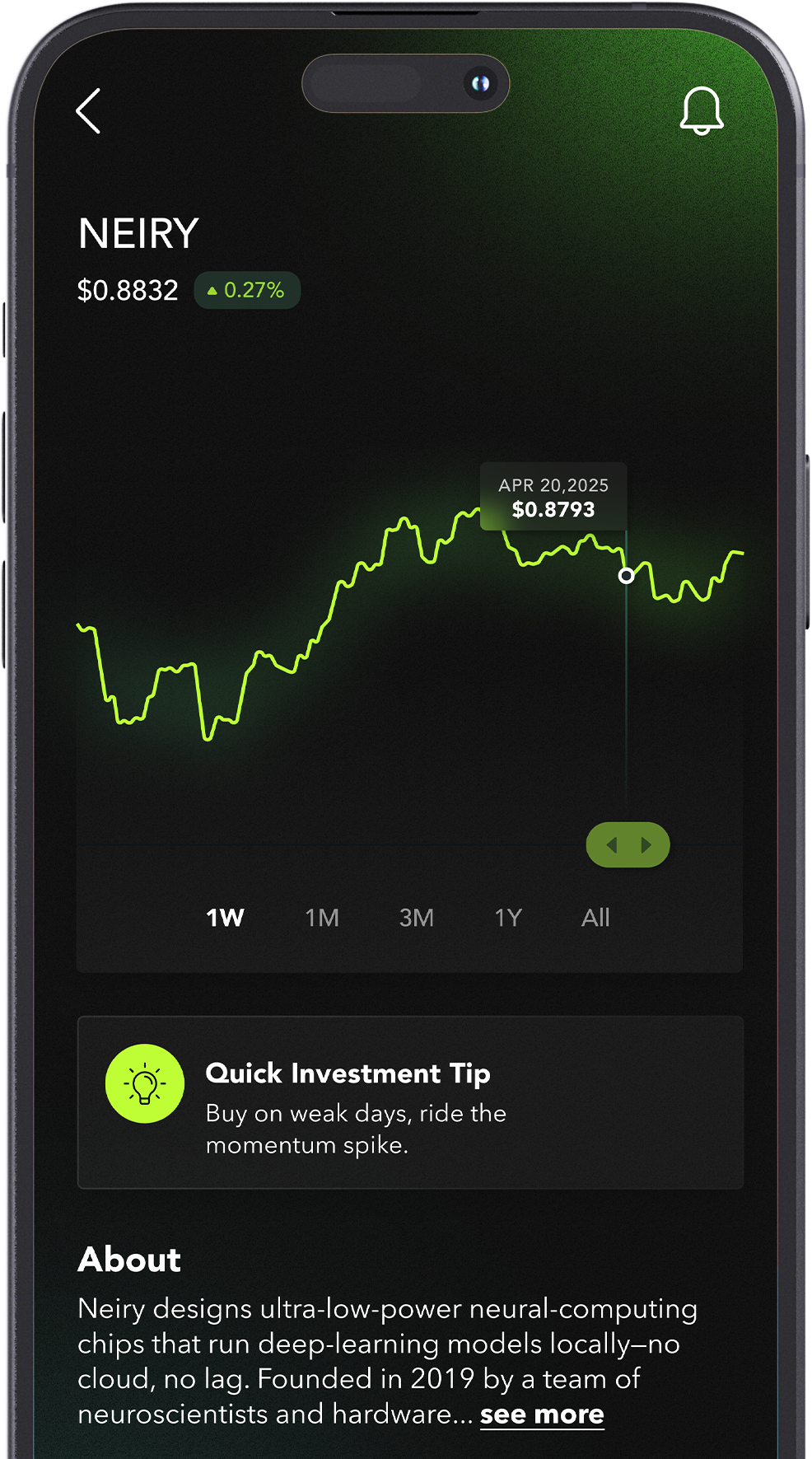
Task: Open the Quick Investment Tip card
Action: point(410,1102)
